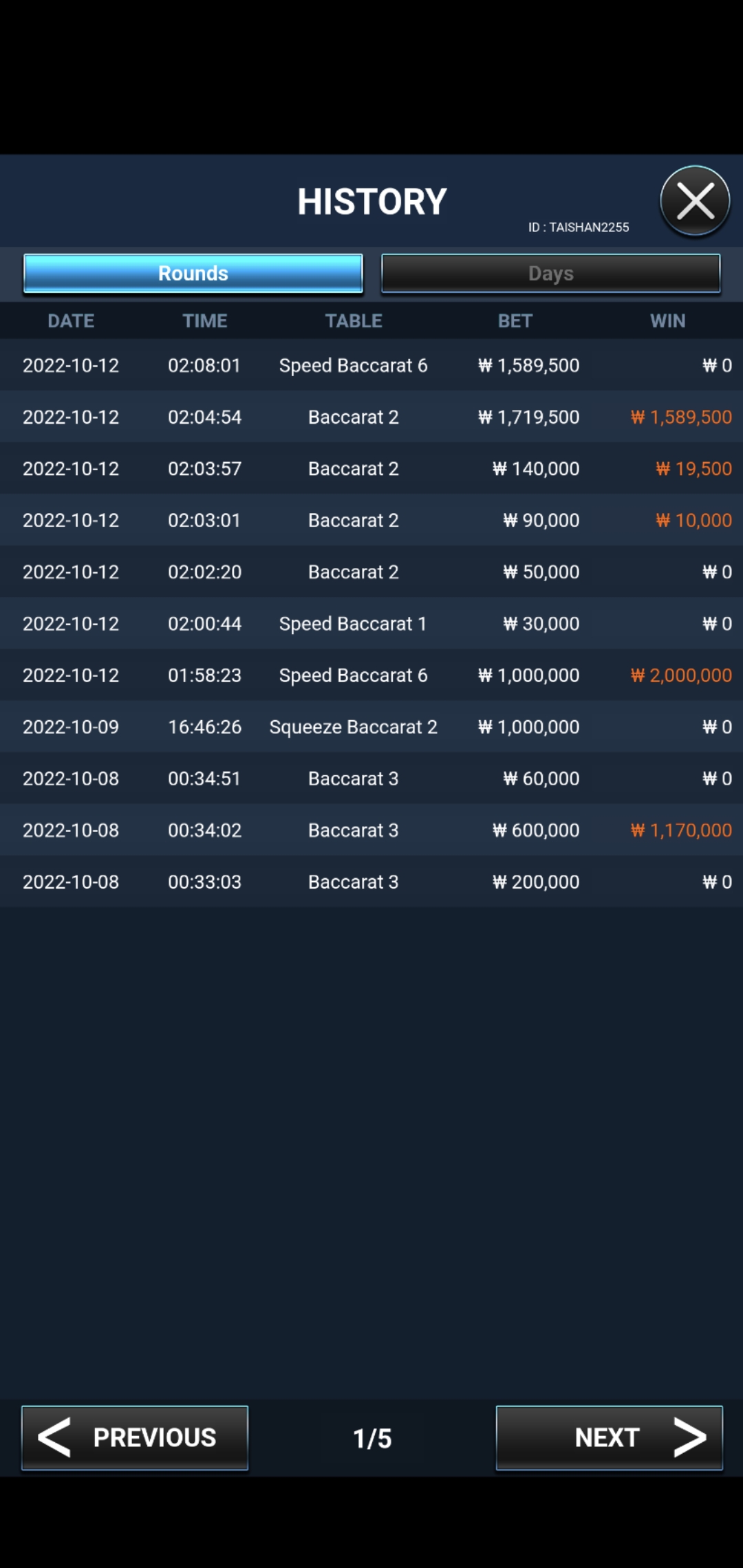The height and width of the screenshot is (1568, 743).
Task: Go to the next history page
Action: (609, 1437)
